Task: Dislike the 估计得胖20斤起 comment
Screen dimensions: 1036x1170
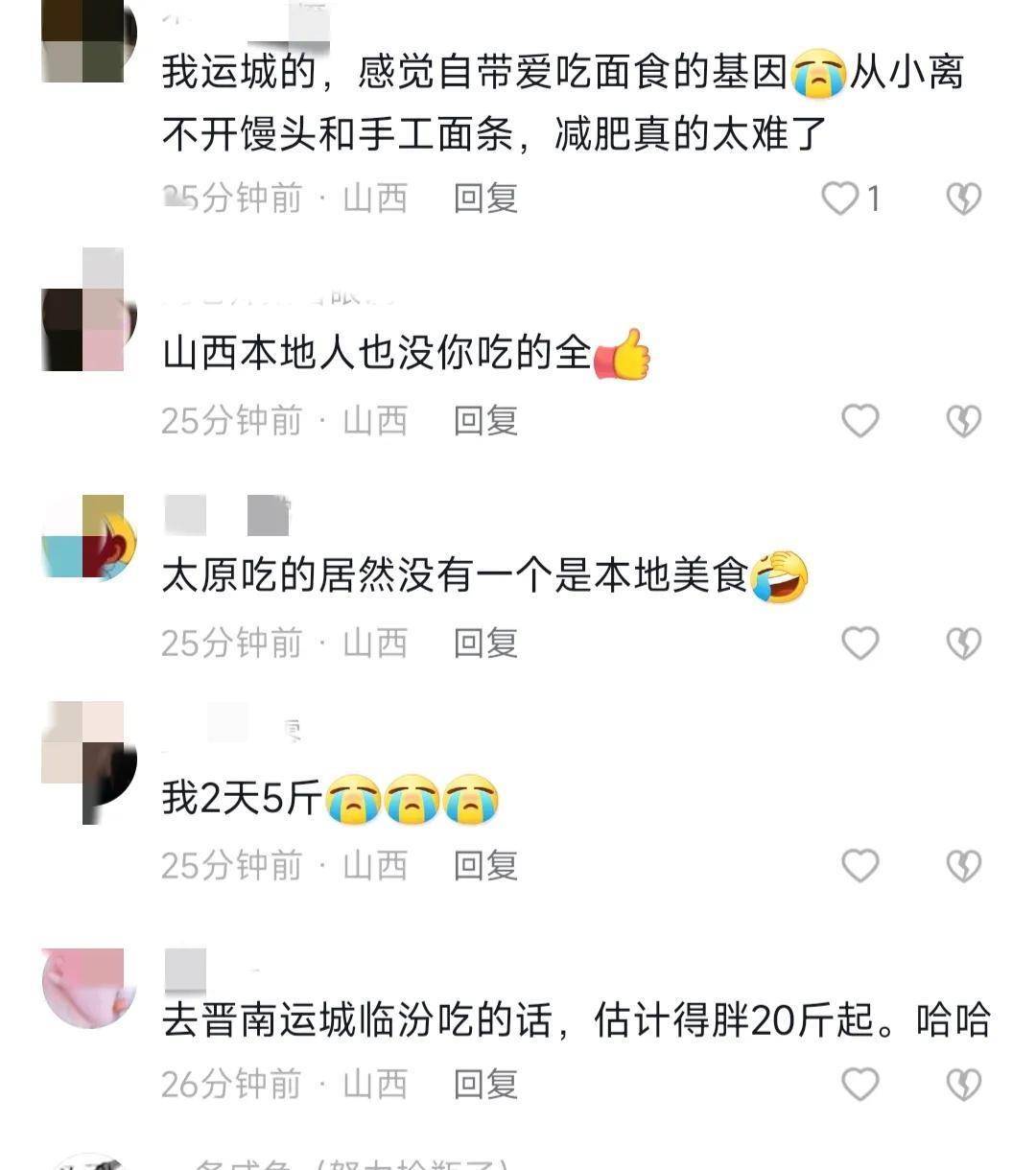Action: click(x=963, y=1084)
